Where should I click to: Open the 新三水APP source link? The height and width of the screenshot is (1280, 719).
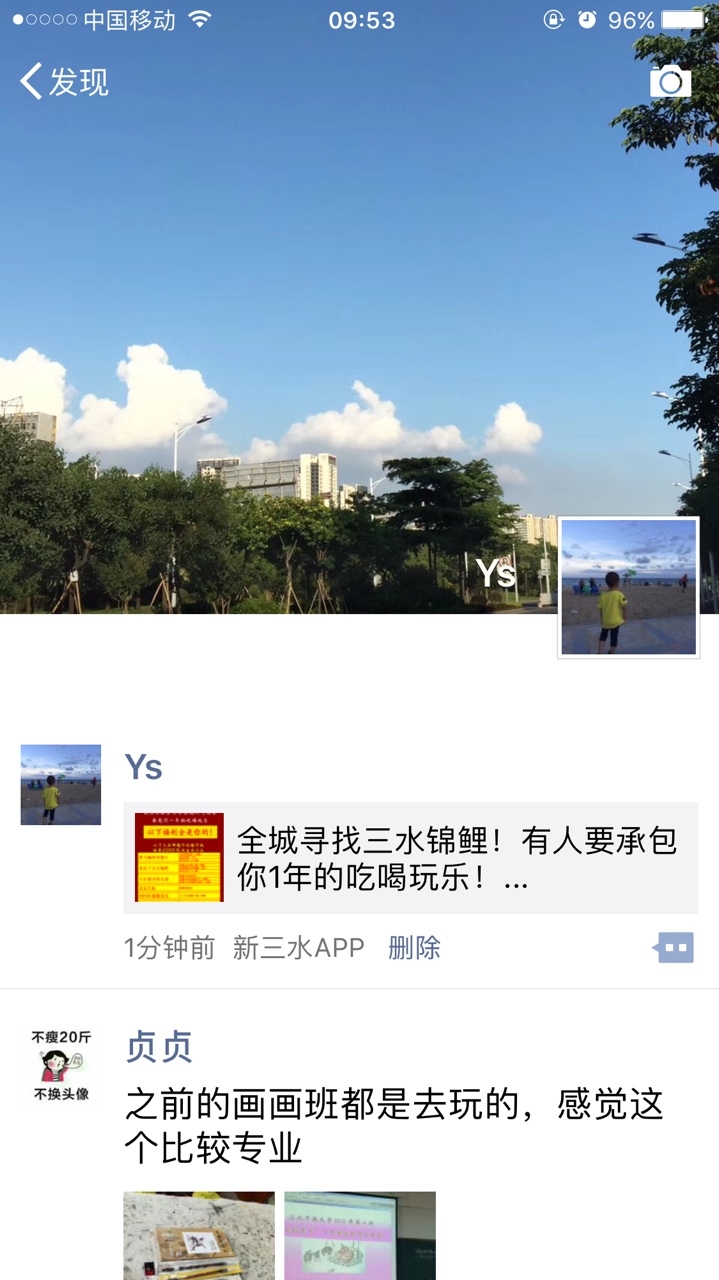point(298,948)
